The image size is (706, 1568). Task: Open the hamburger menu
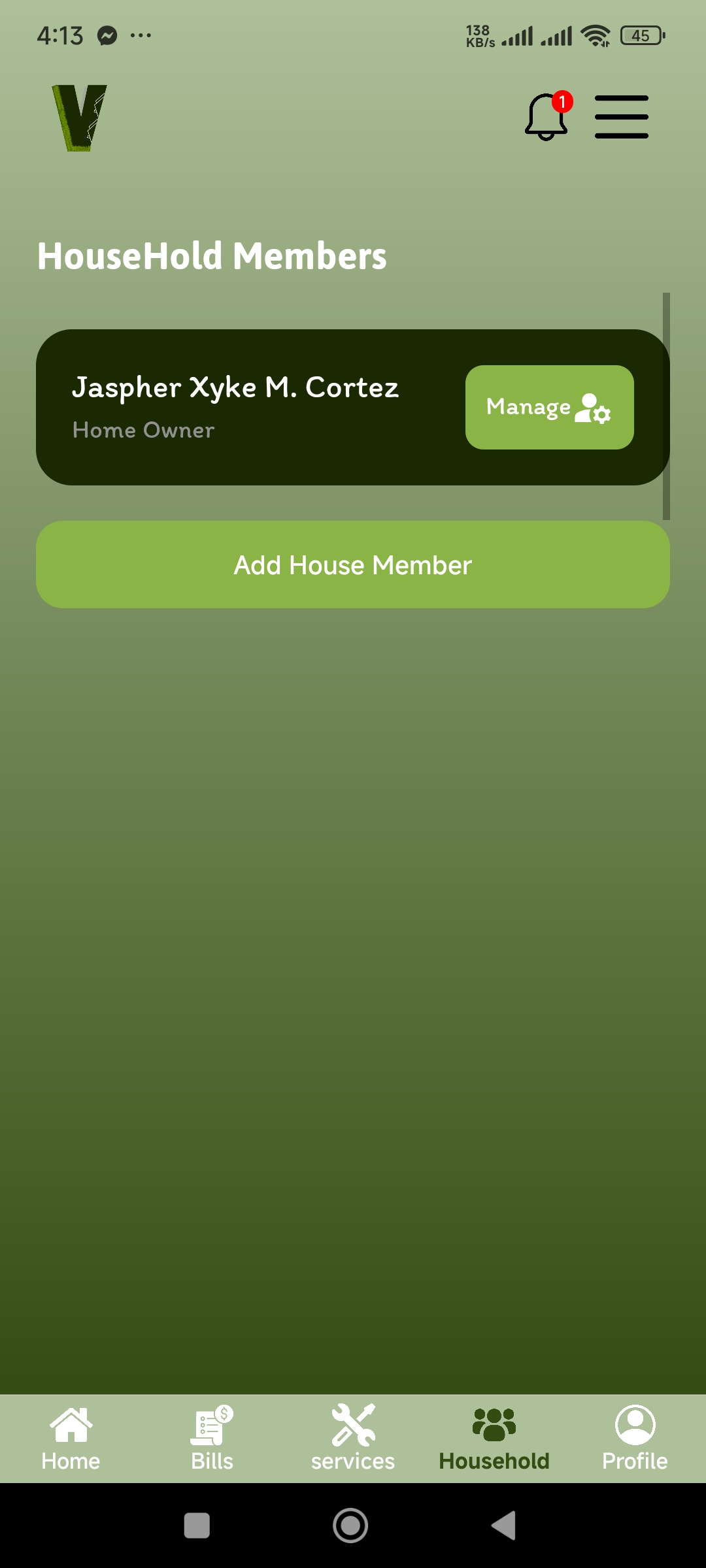tap(621, 117)
